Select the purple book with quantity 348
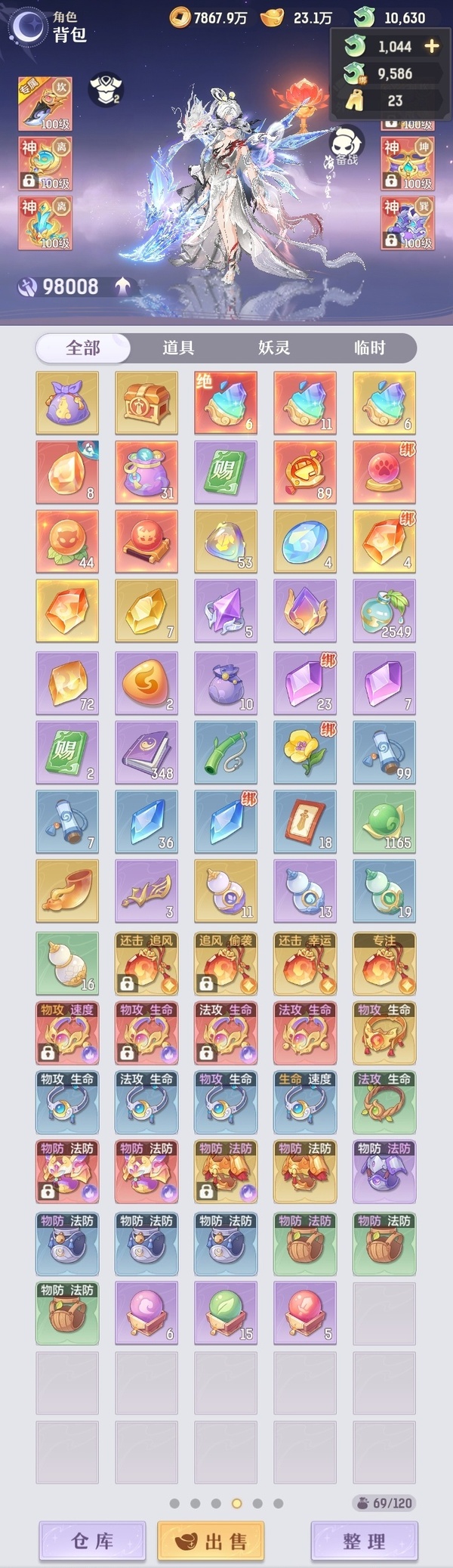Screen dimensions: 453x1568 pyautogui.click(x=146, y=752)
